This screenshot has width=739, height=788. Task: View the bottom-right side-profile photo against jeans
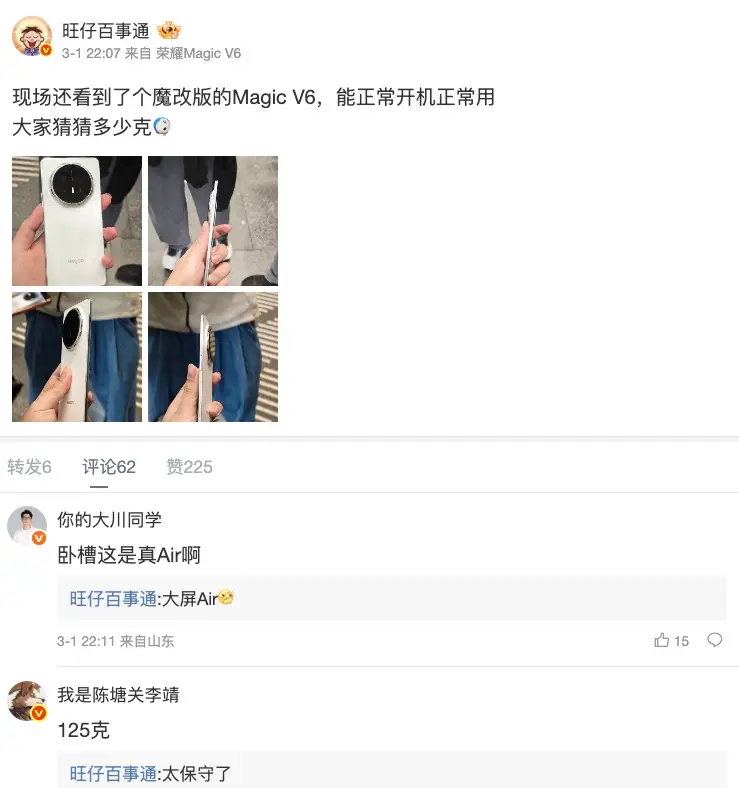tap(213, 357)
